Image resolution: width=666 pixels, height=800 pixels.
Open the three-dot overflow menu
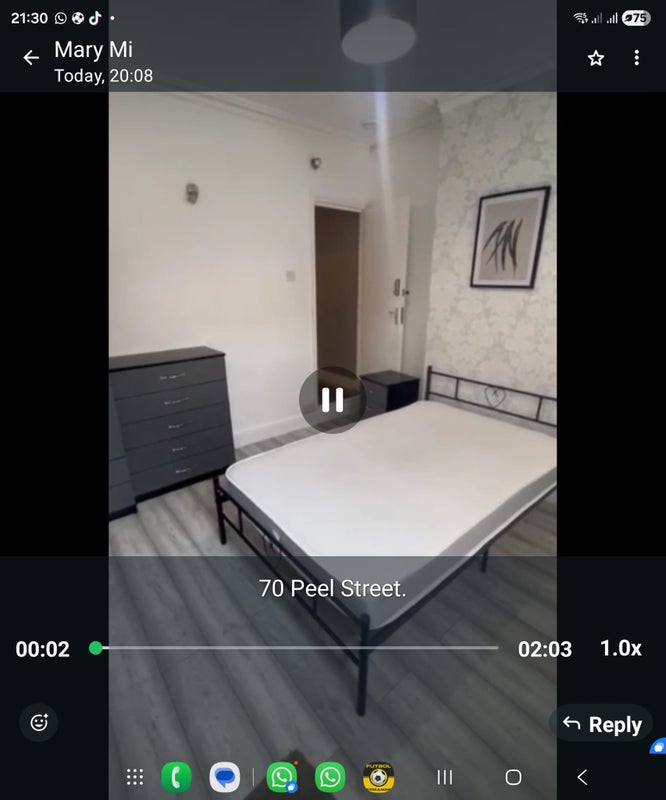636,58
